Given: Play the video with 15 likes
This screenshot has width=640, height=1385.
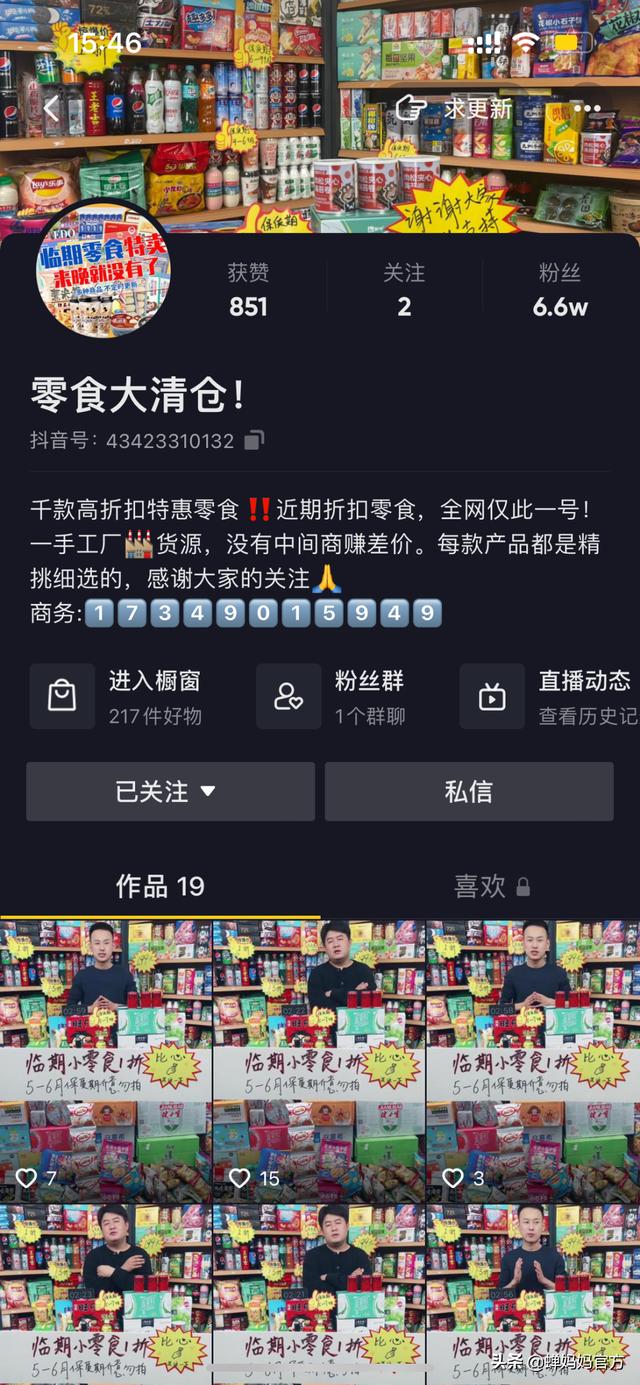Looking at the screenshot, I should point(319,1060).
